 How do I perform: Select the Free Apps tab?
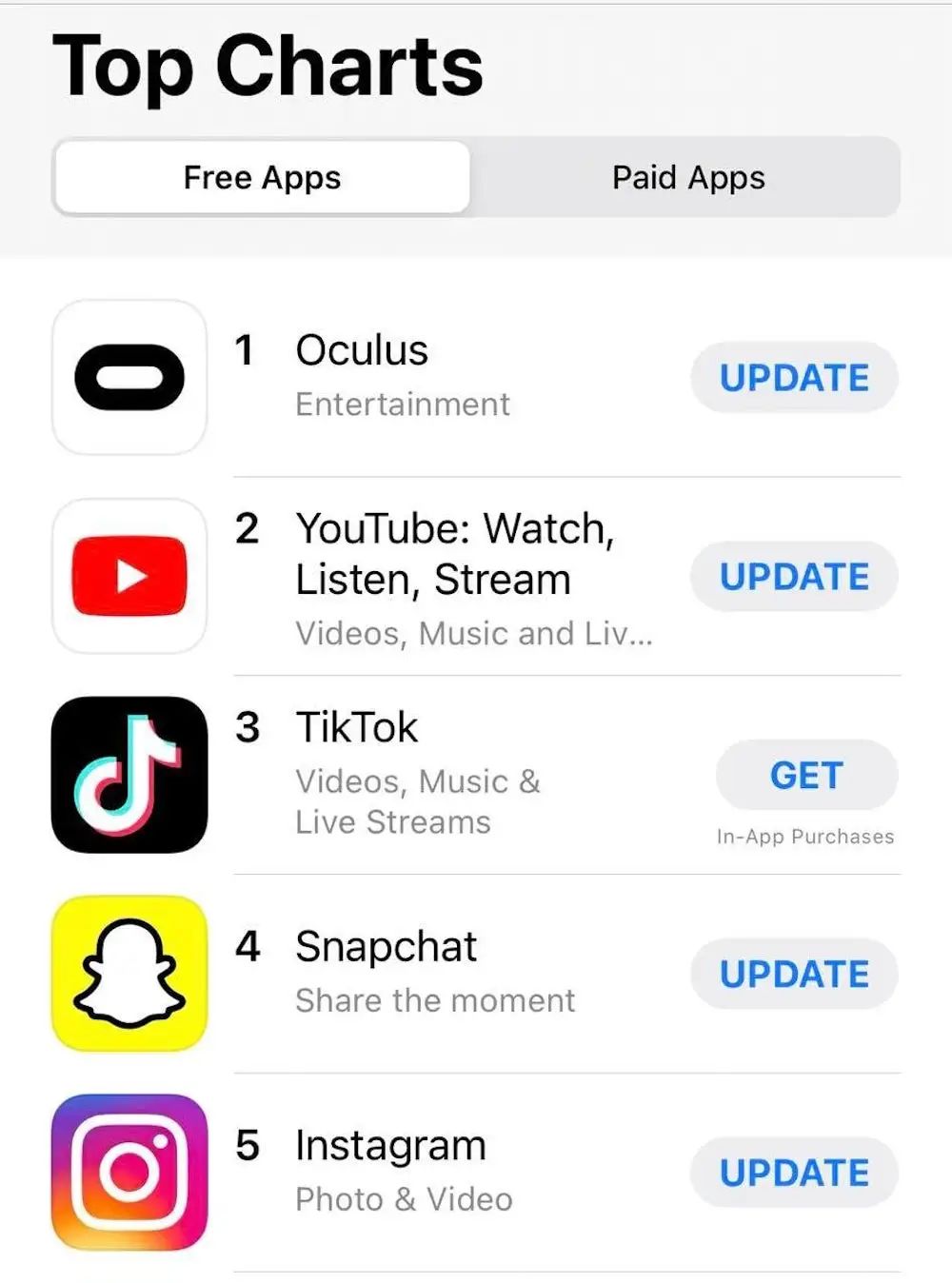tap(262, 178)
